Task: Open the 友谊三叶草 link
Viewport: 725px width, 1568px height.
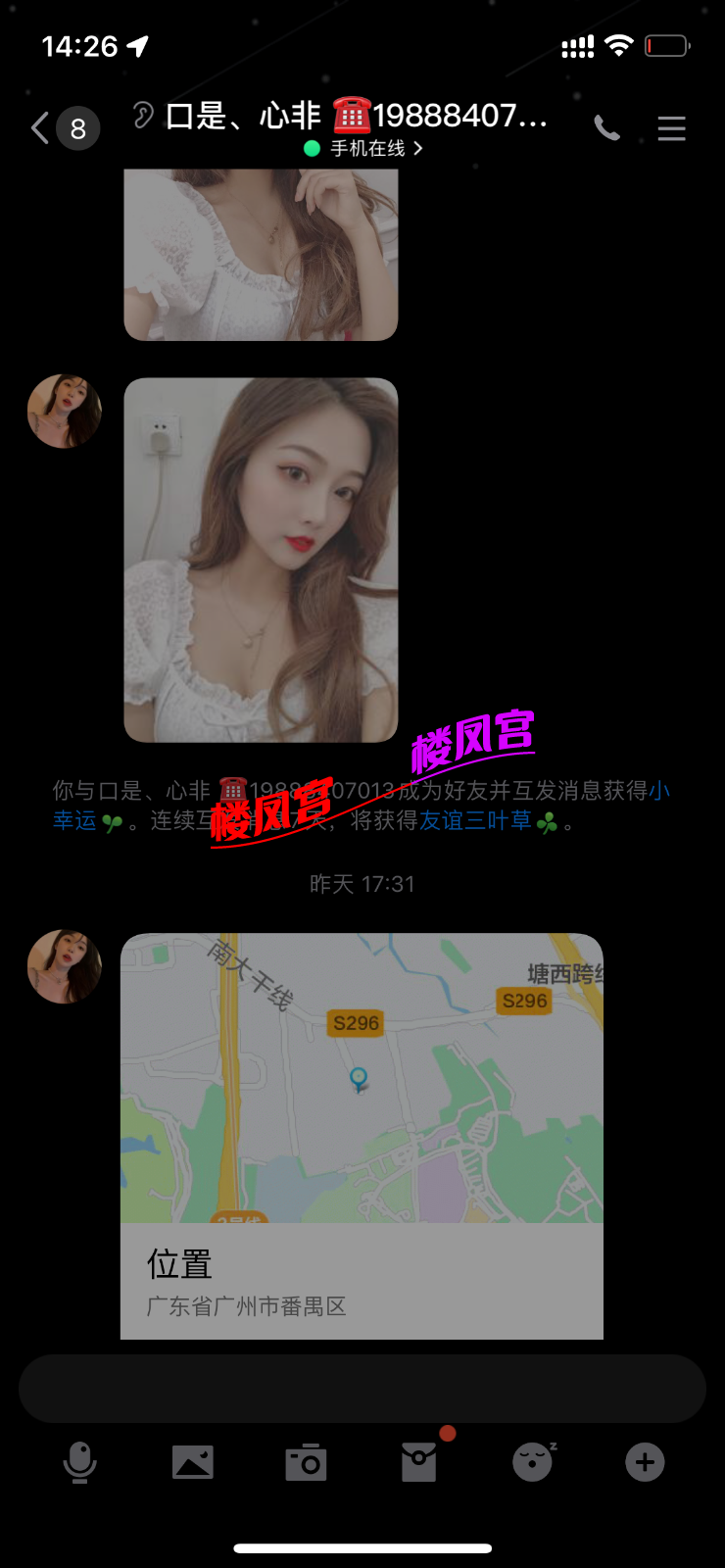Action: coord(476,821)
